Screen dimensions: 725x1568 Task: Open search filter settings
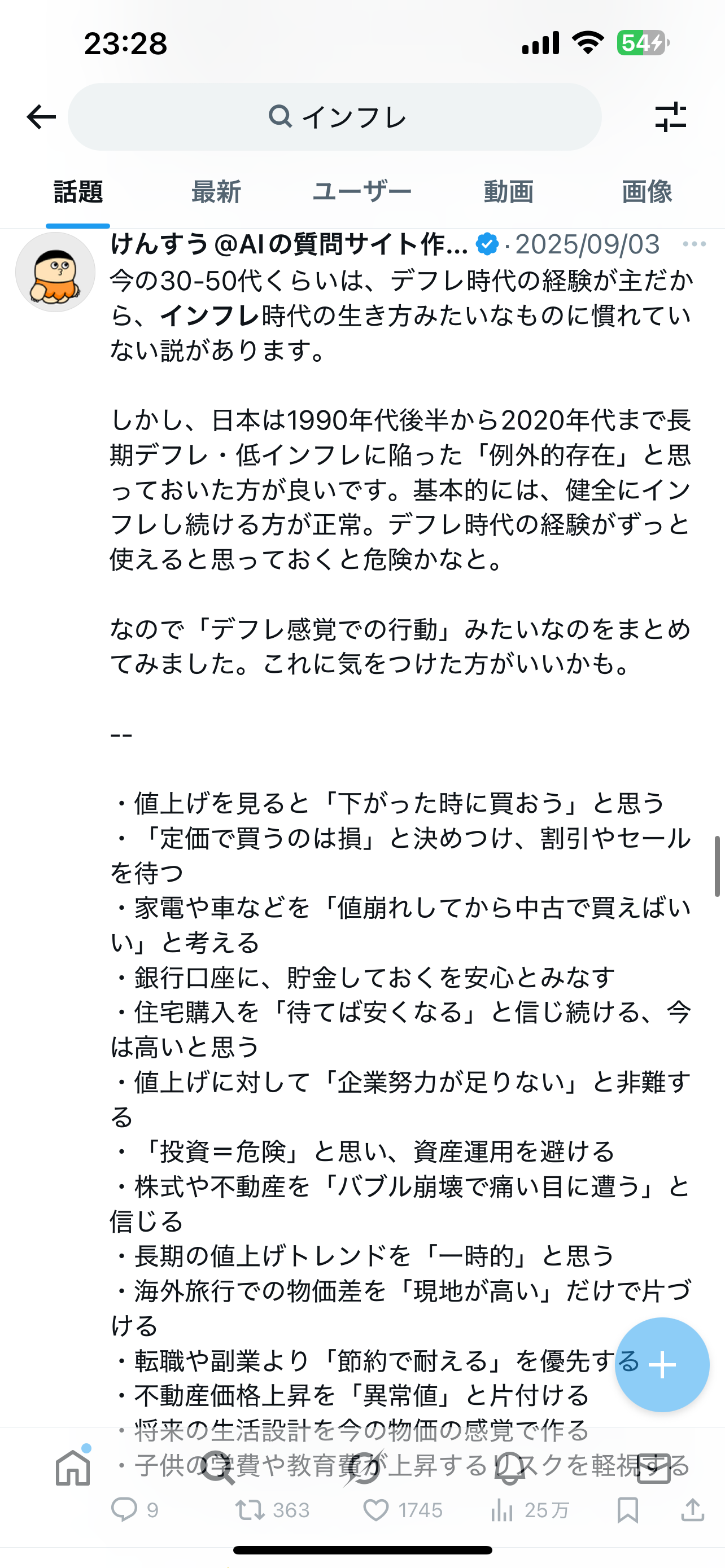point(671,117)
